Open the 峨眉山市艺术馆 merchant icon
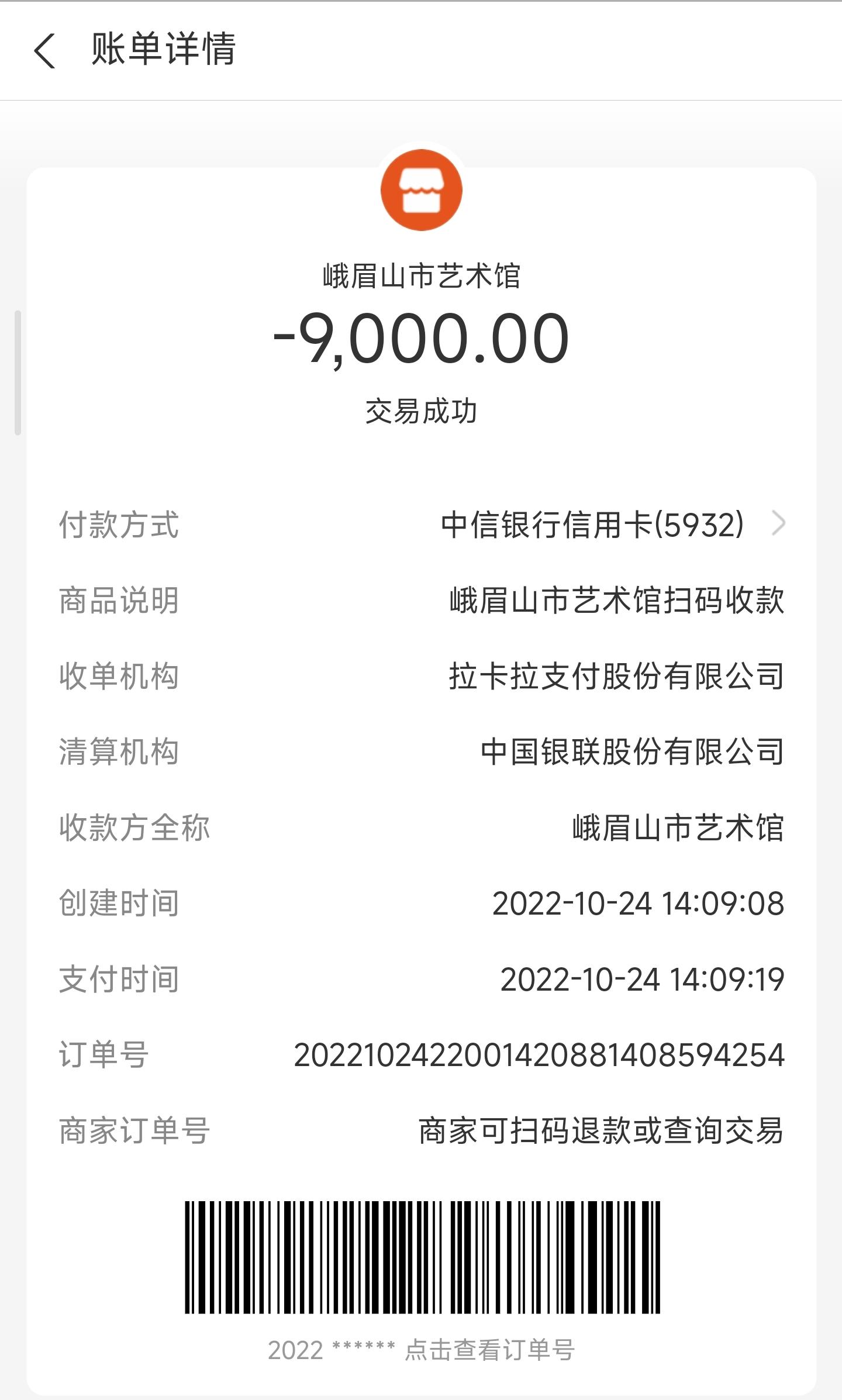Screen dimensions: 842x1400 421,190
